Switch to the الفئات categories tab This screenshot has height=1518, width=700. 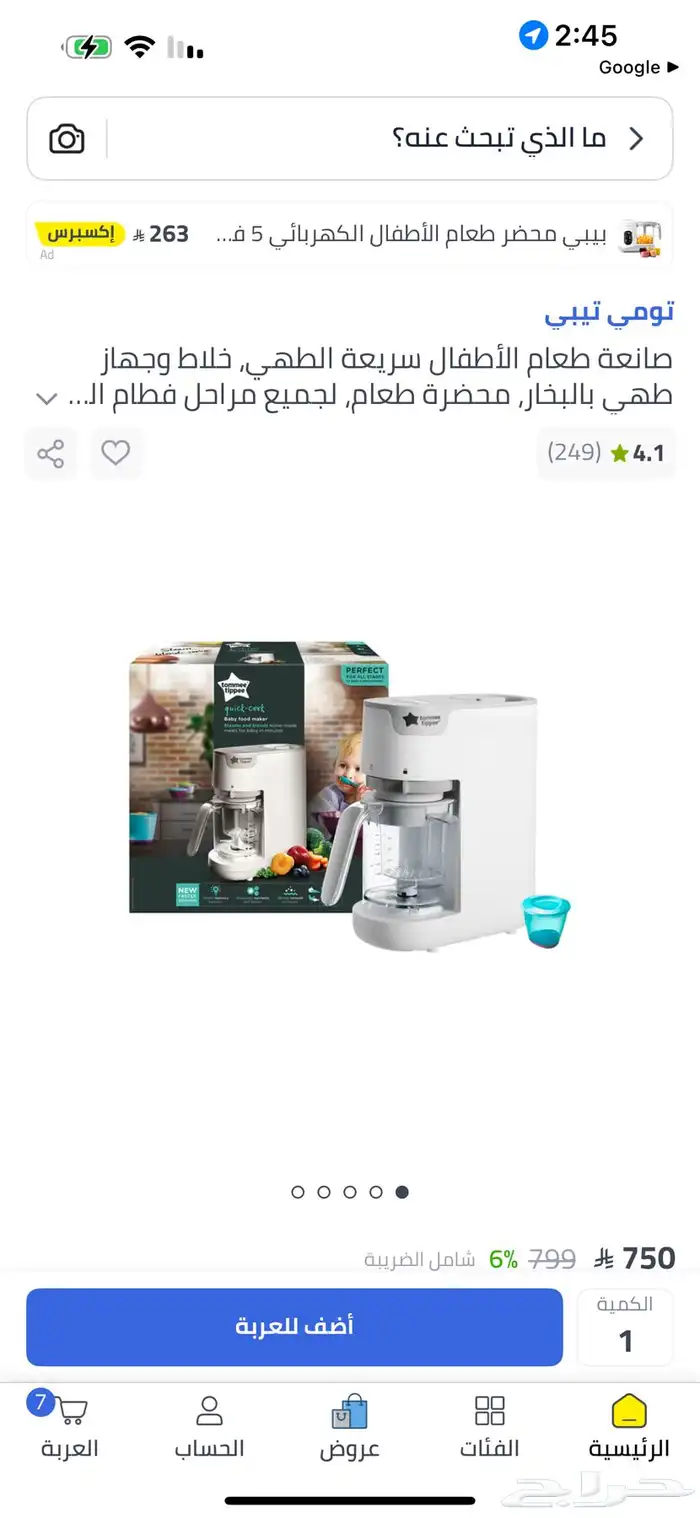tap(490, 1426)
